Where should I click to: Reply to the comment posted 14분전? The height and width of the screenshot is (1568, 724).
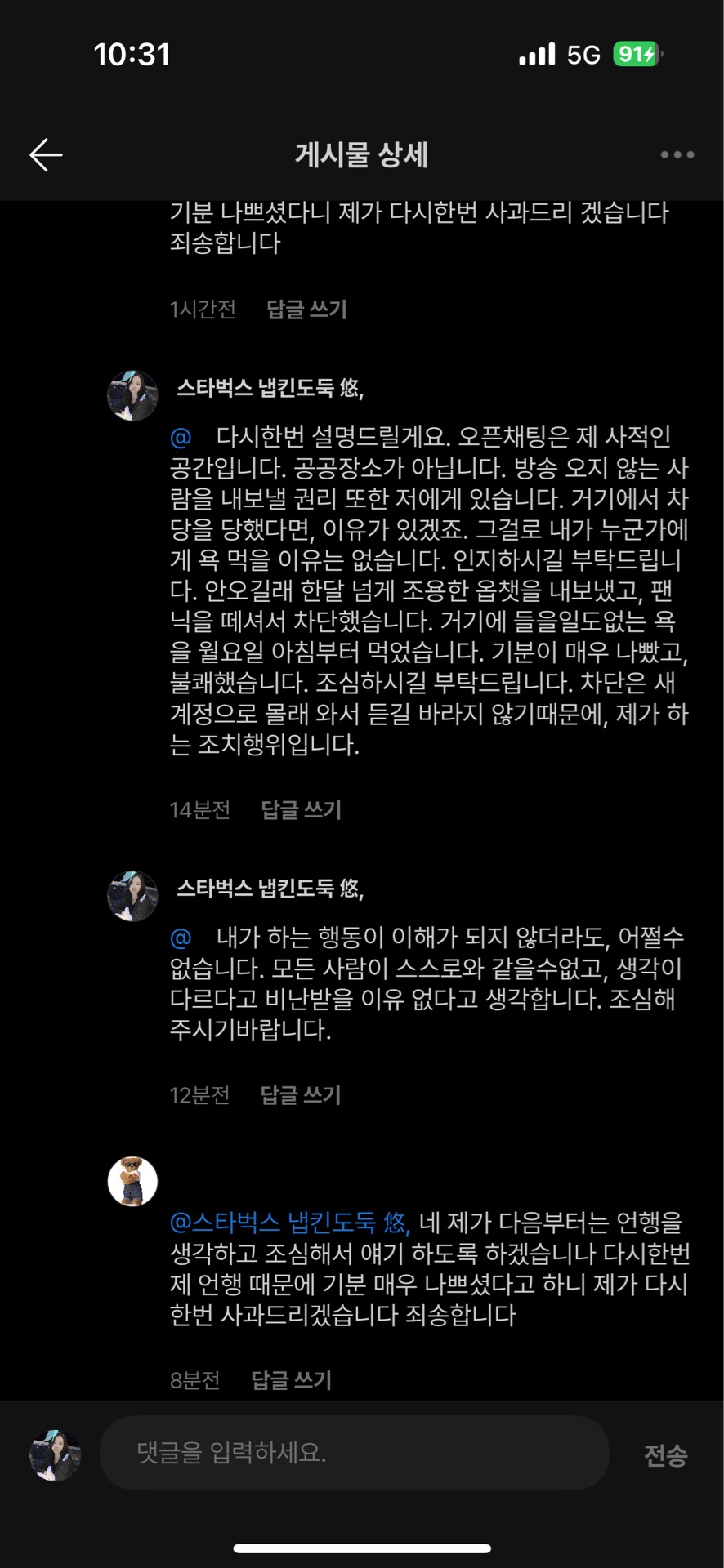tap(301, 810)
